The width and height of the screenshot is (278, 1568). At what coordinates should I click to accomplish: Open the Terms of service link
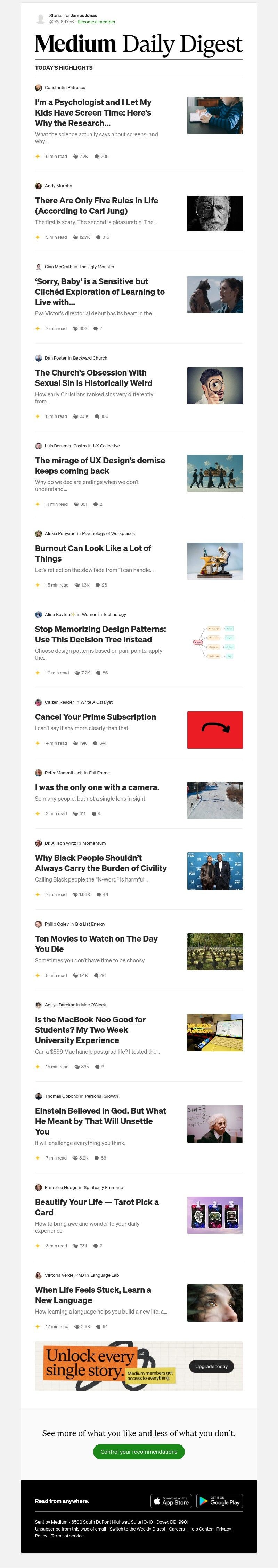point(67,1535)
